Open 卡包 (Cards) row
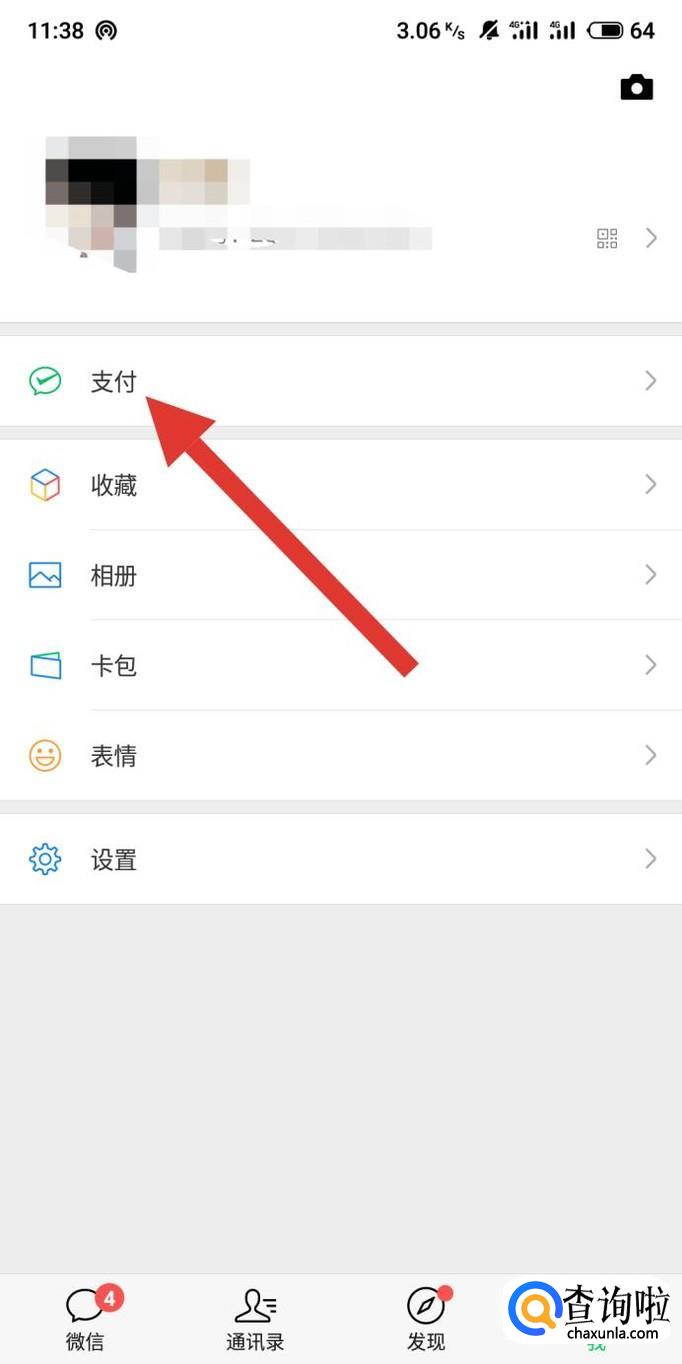682x1364 pixels. (x=340, y=666)
